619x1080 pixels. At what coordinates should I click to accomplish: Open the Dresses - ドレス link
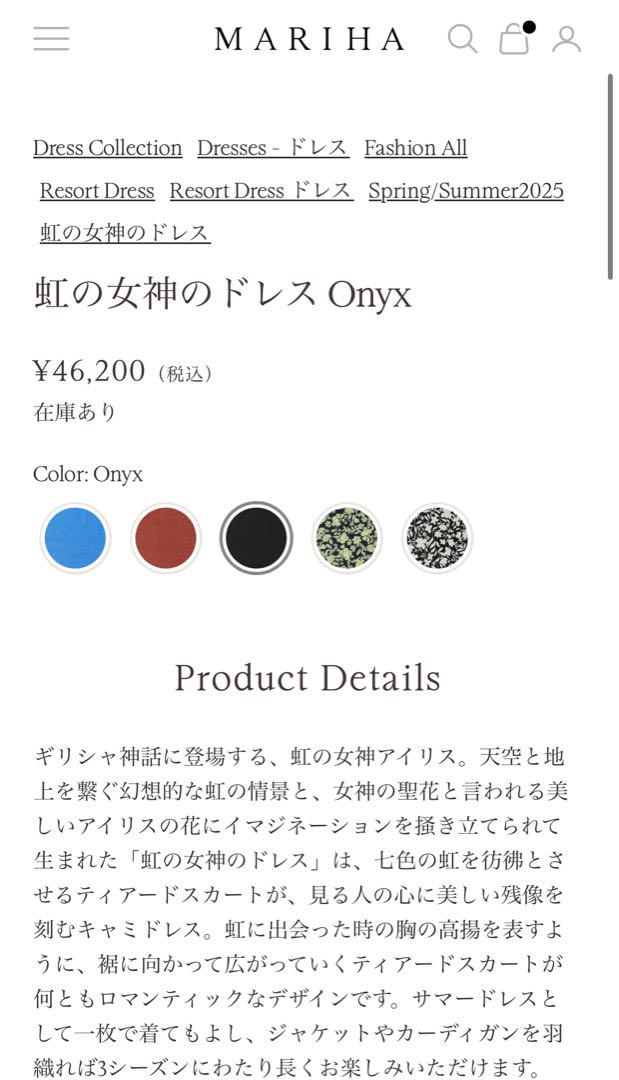(273, 148)
